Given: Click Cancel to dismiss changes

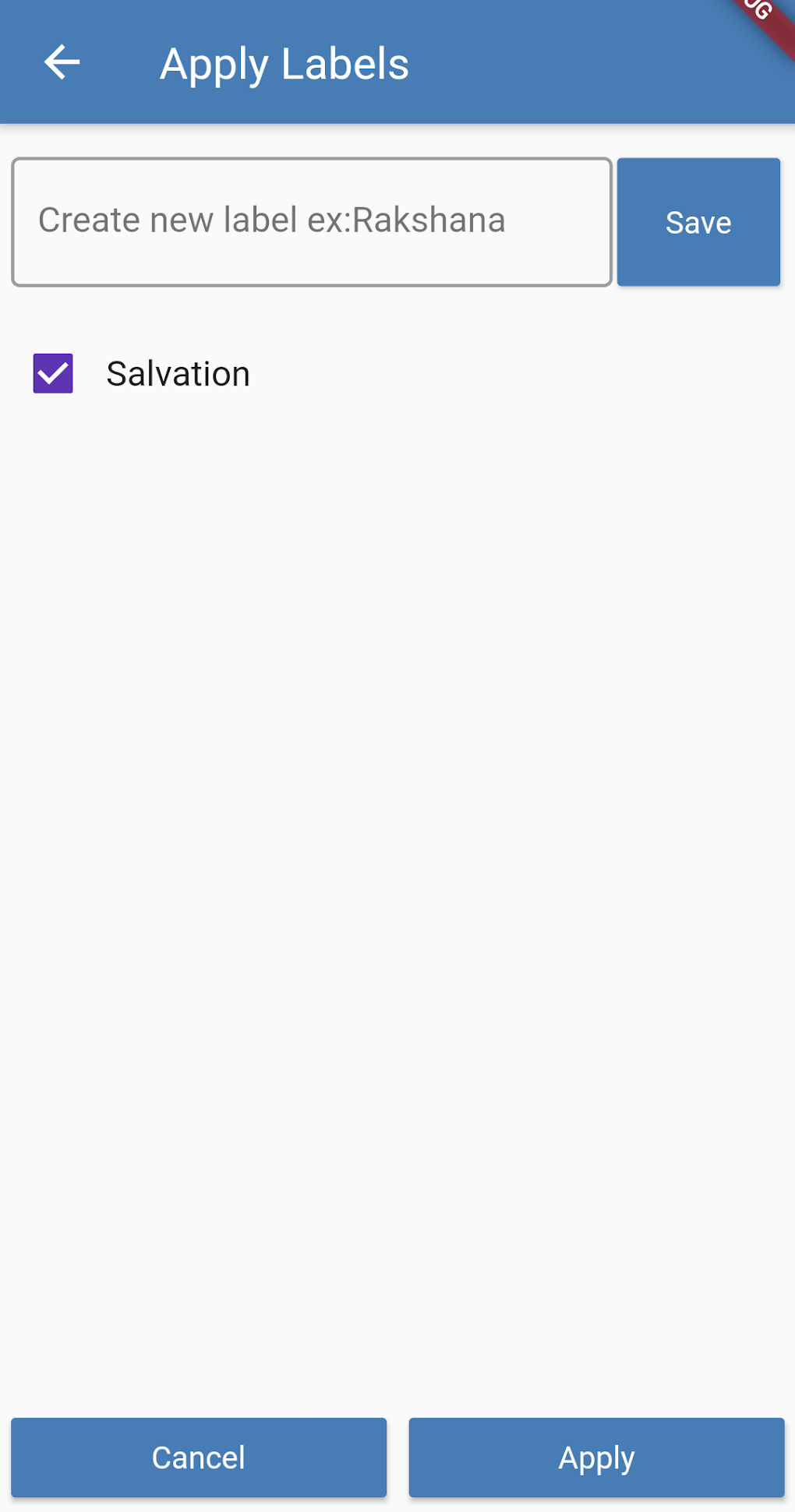Looking at the screenshot, I should point(199,1457).
